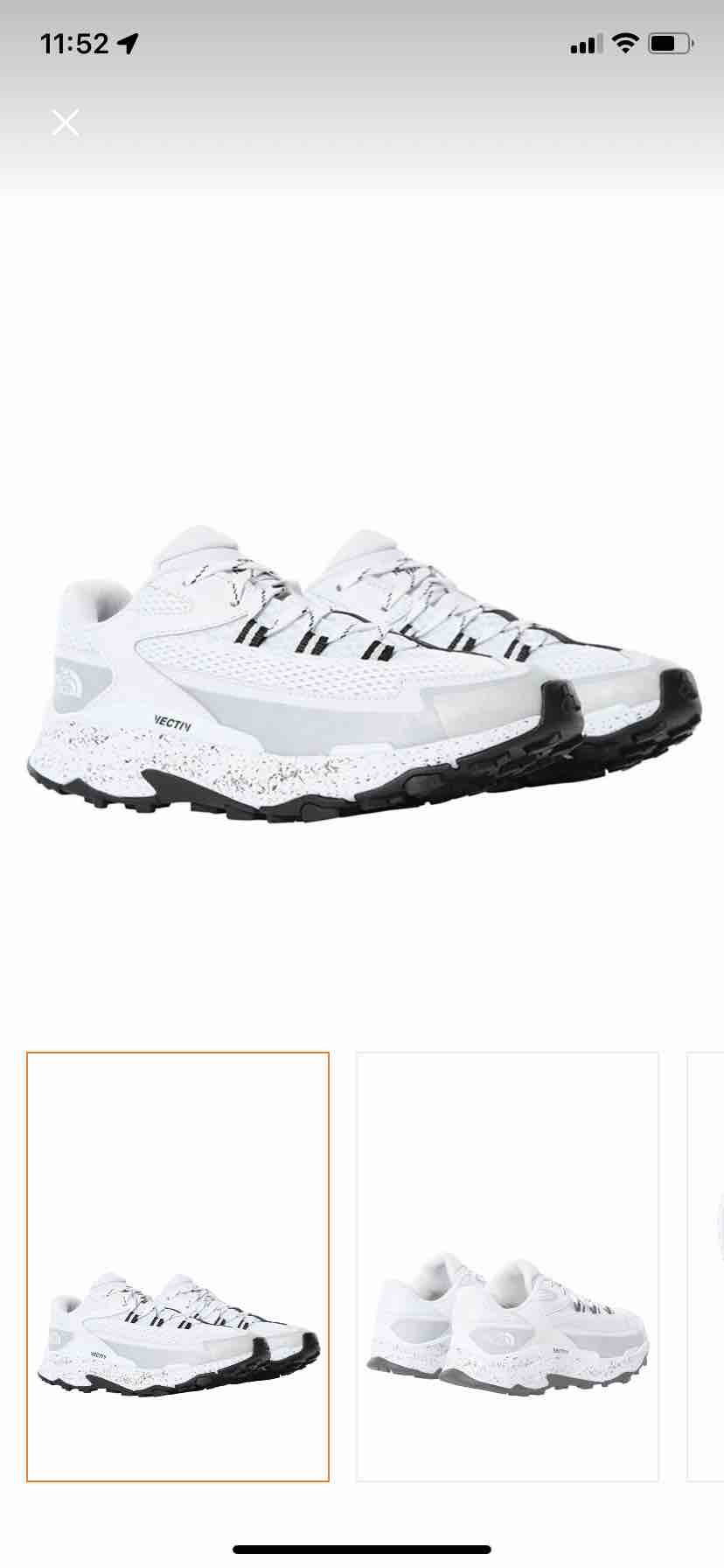Select the rear-view shoe thumbnail

tap(507, 1266)
